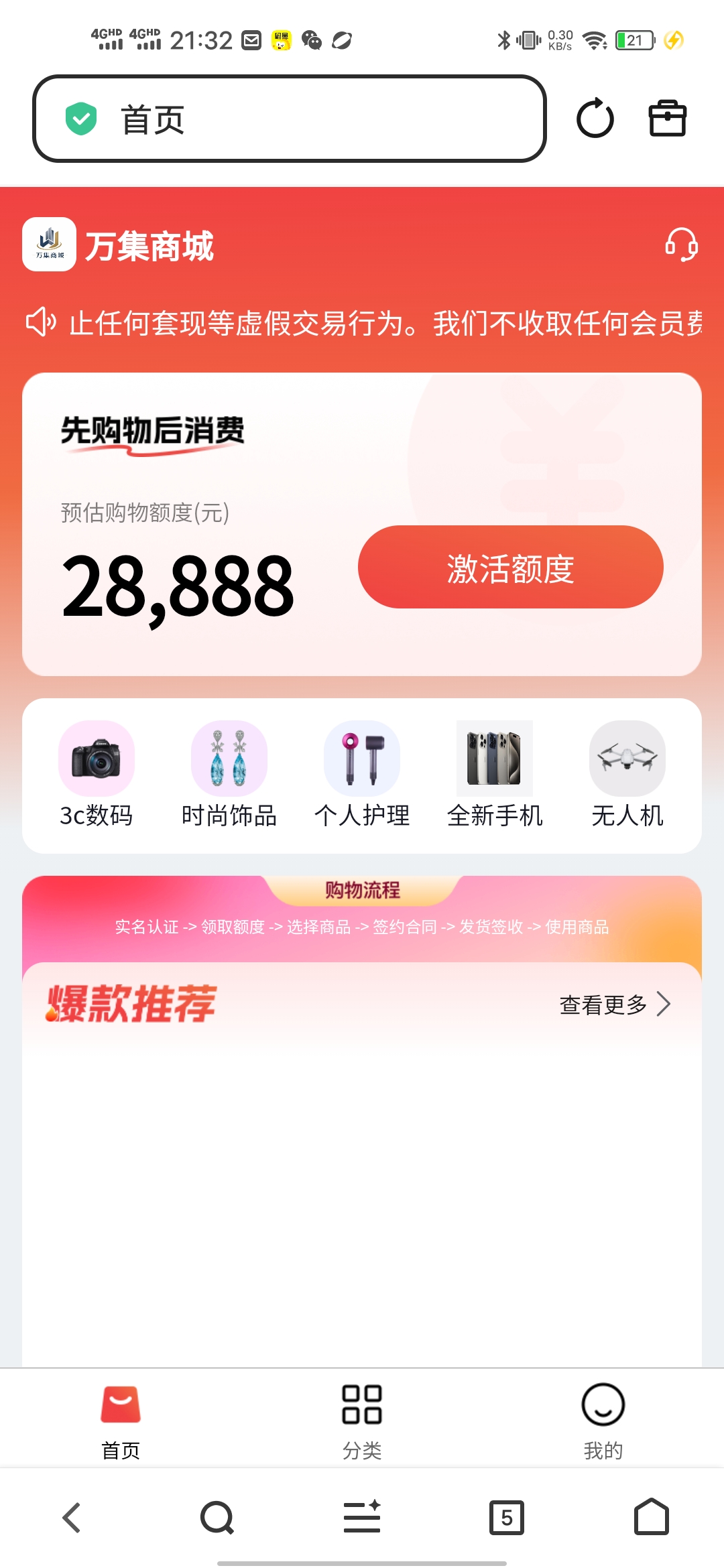
Task: Tap the 首页 address bar
Action: click(290, 119)
